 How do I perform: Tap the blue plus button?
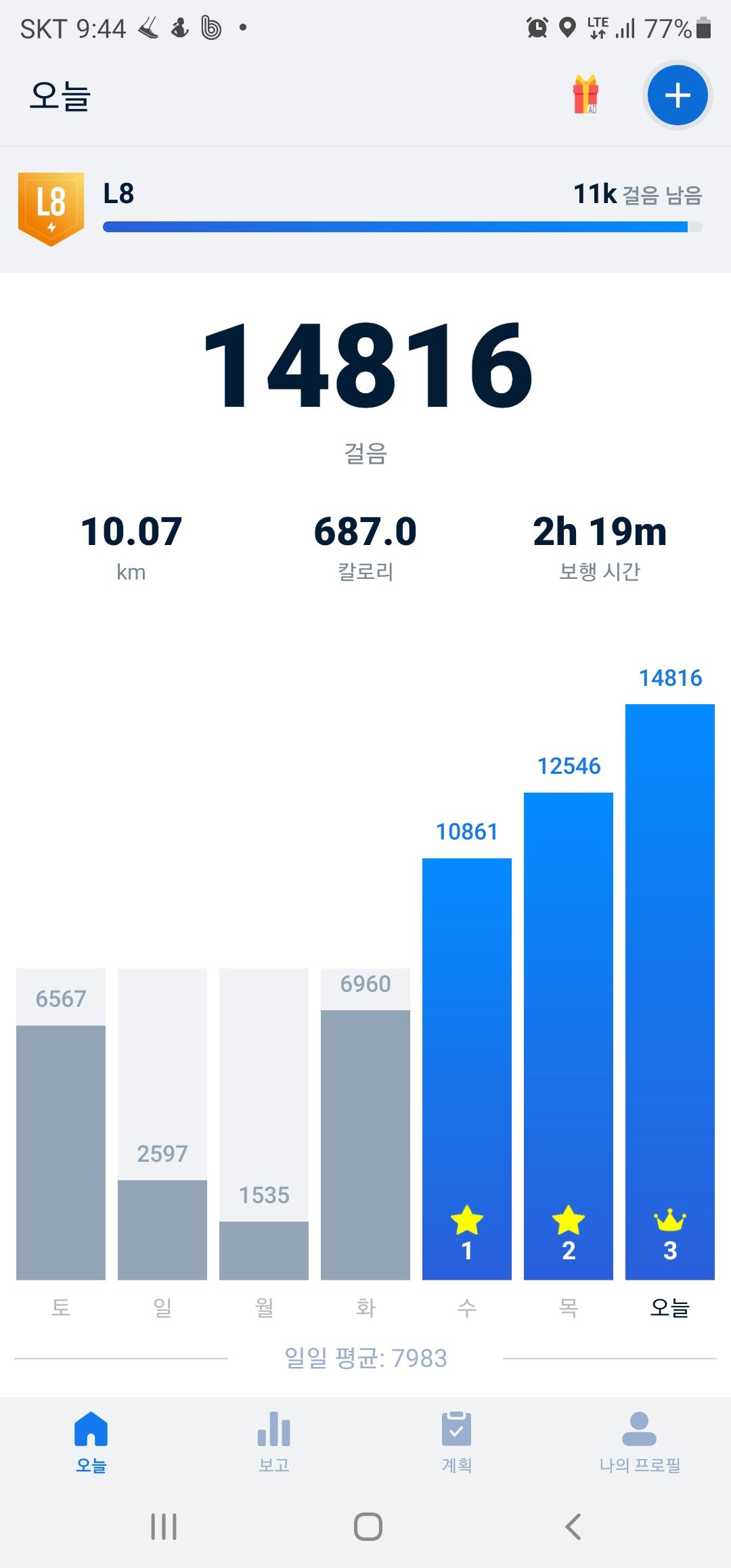(678, 95)
